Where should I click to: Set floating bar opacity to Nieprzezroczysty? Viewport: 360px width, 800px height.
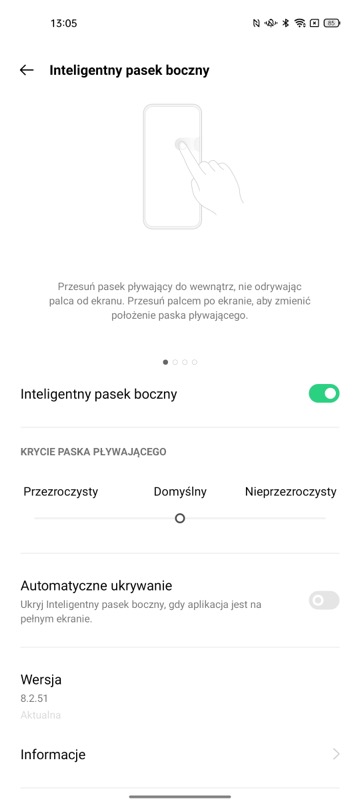point(291,492)
